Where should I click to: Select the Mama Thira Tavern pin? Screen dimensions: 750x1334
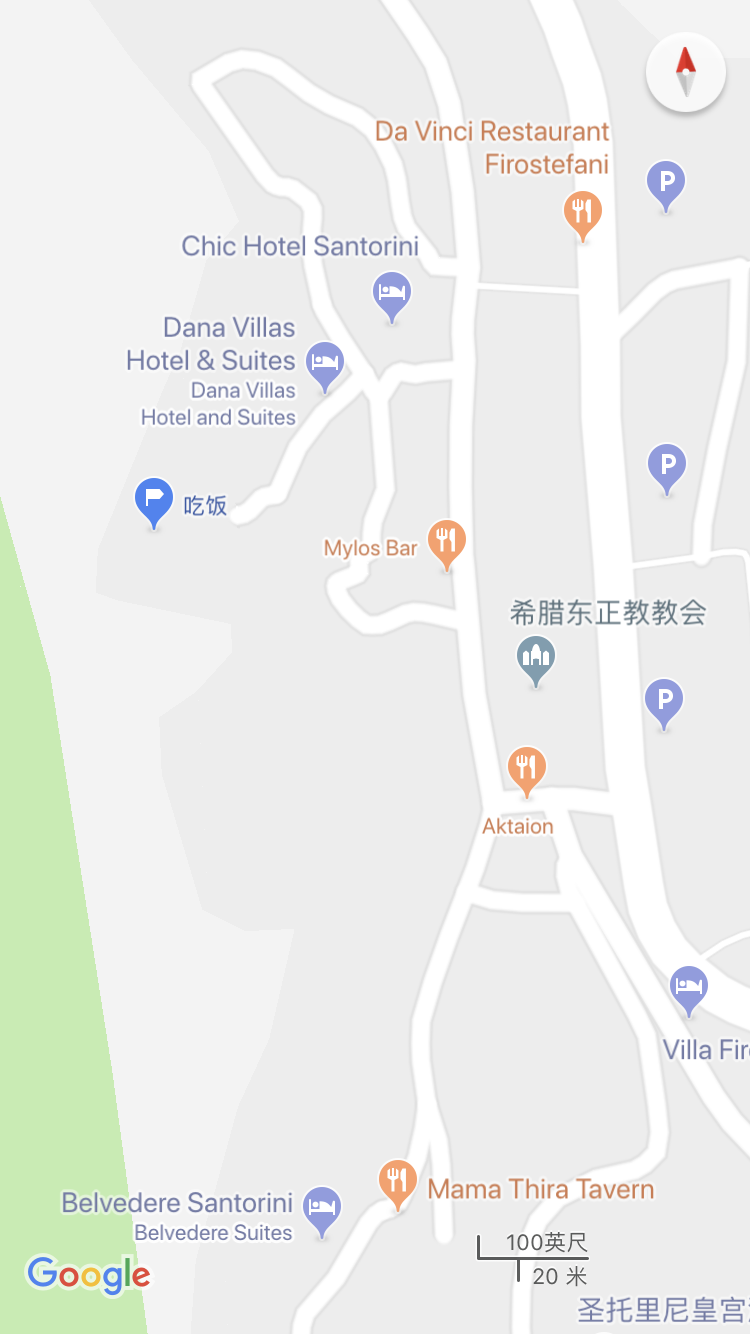click(398, 1184)
